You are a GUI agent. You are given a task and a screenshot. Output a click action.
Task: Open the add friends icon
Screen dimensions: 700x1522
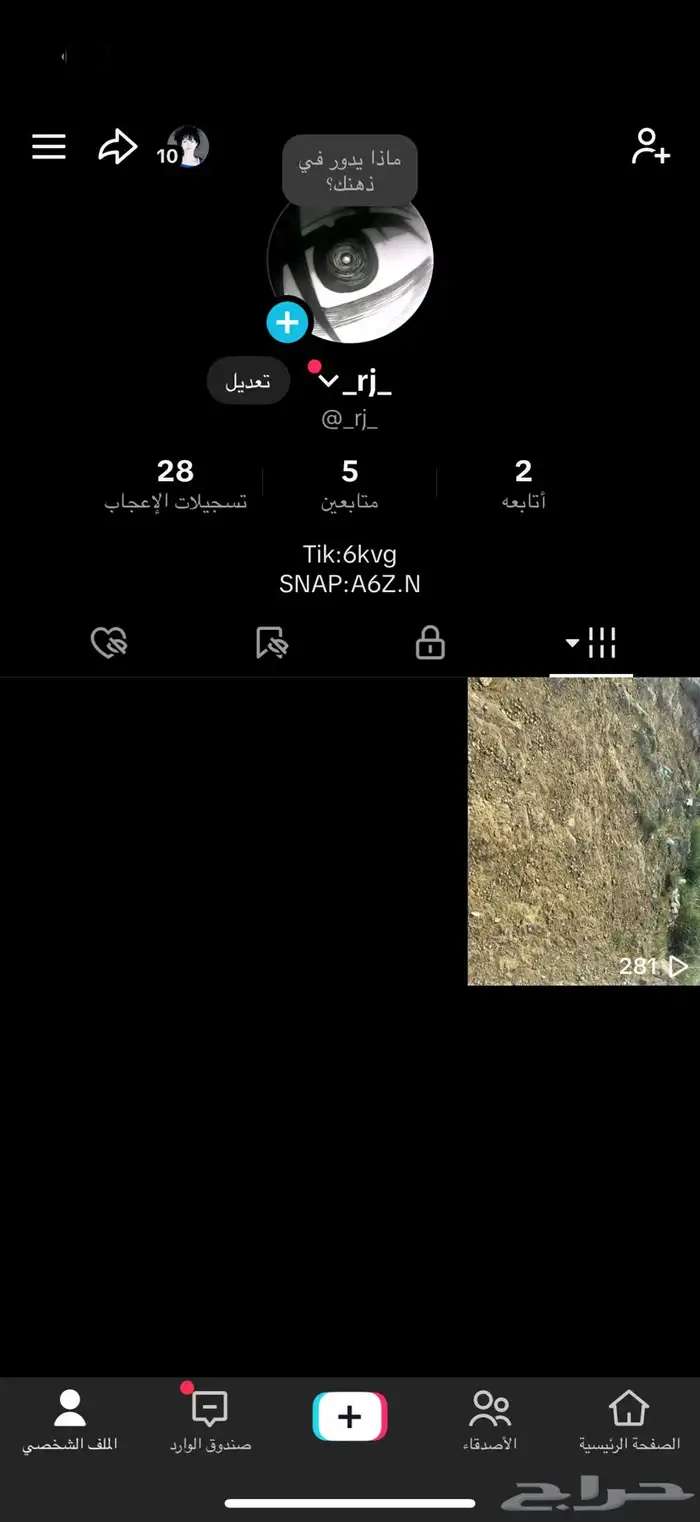[x=650, y=146]
